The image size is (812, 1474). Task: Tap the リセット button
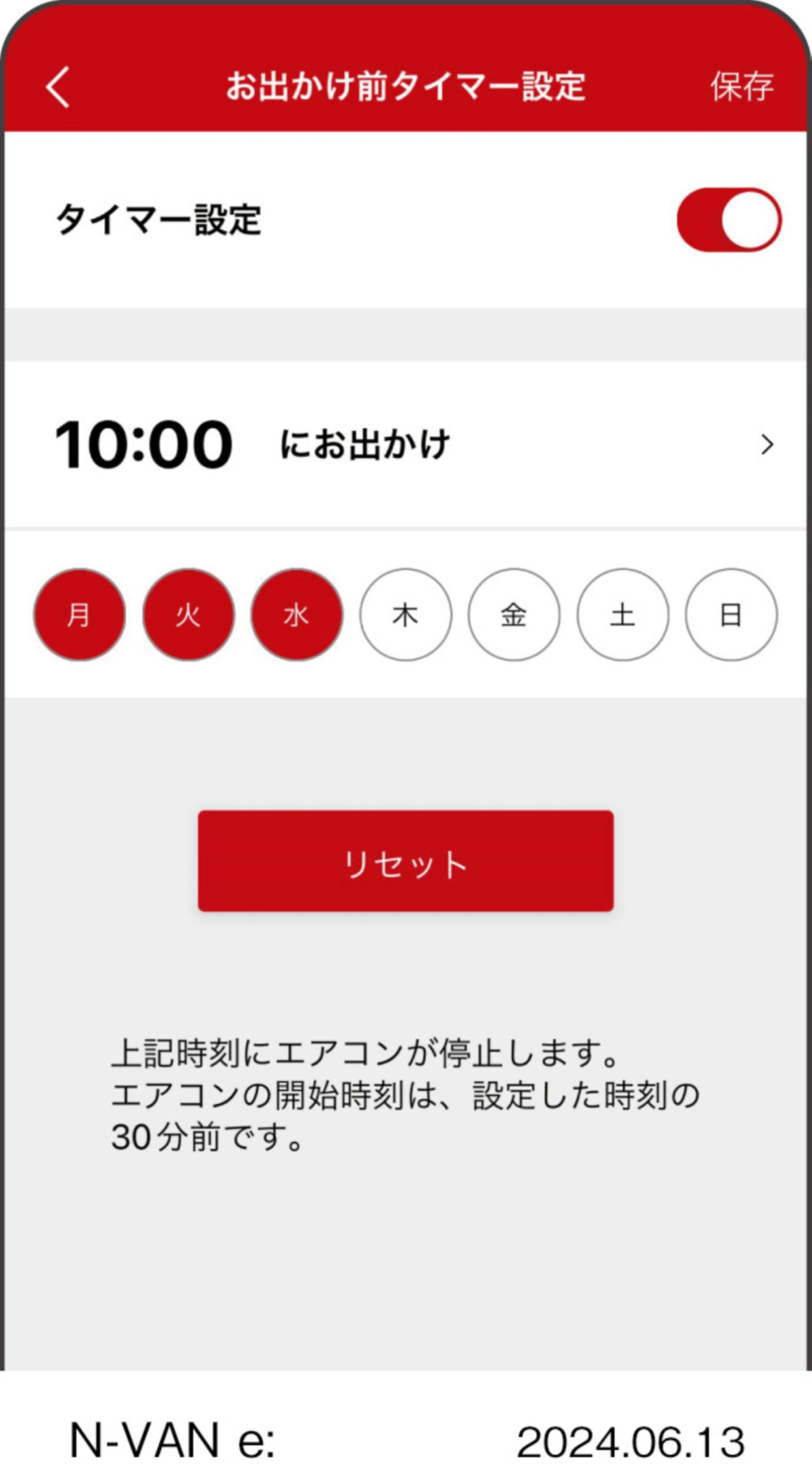(x=405, y=861)
